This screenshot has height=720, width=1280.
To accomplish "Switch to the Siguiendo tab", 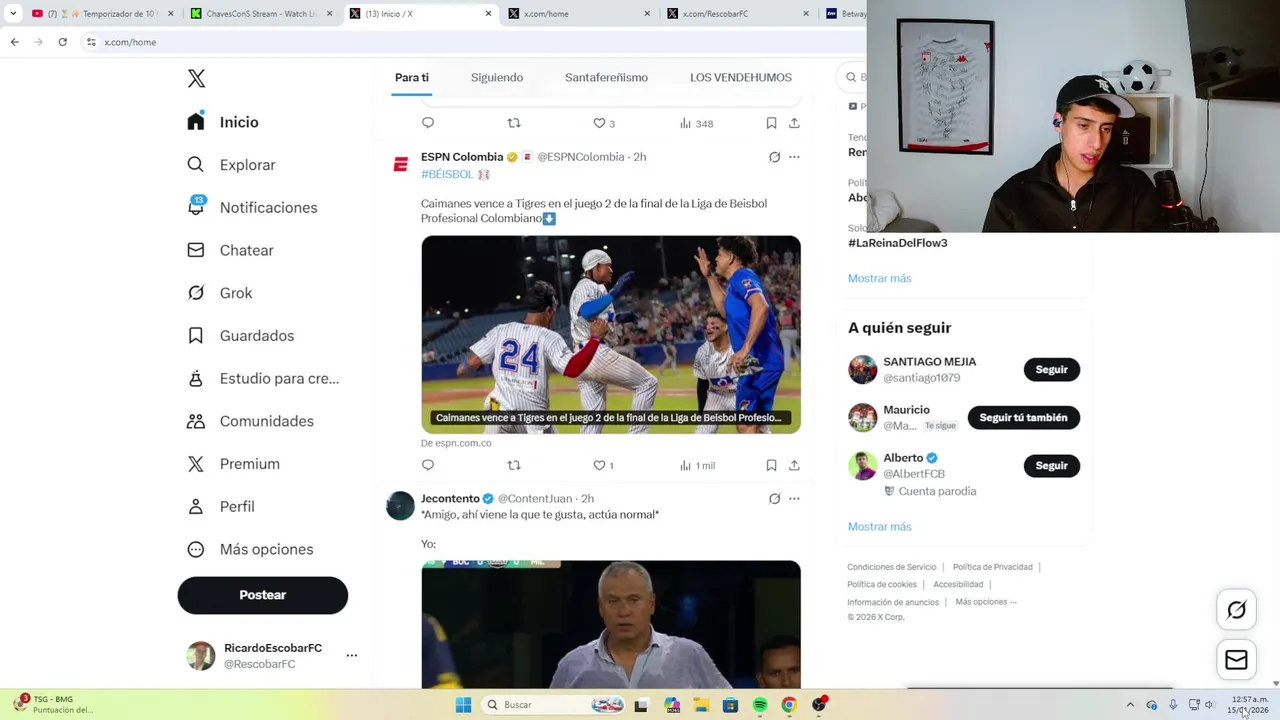I will (x=496, y=77).
